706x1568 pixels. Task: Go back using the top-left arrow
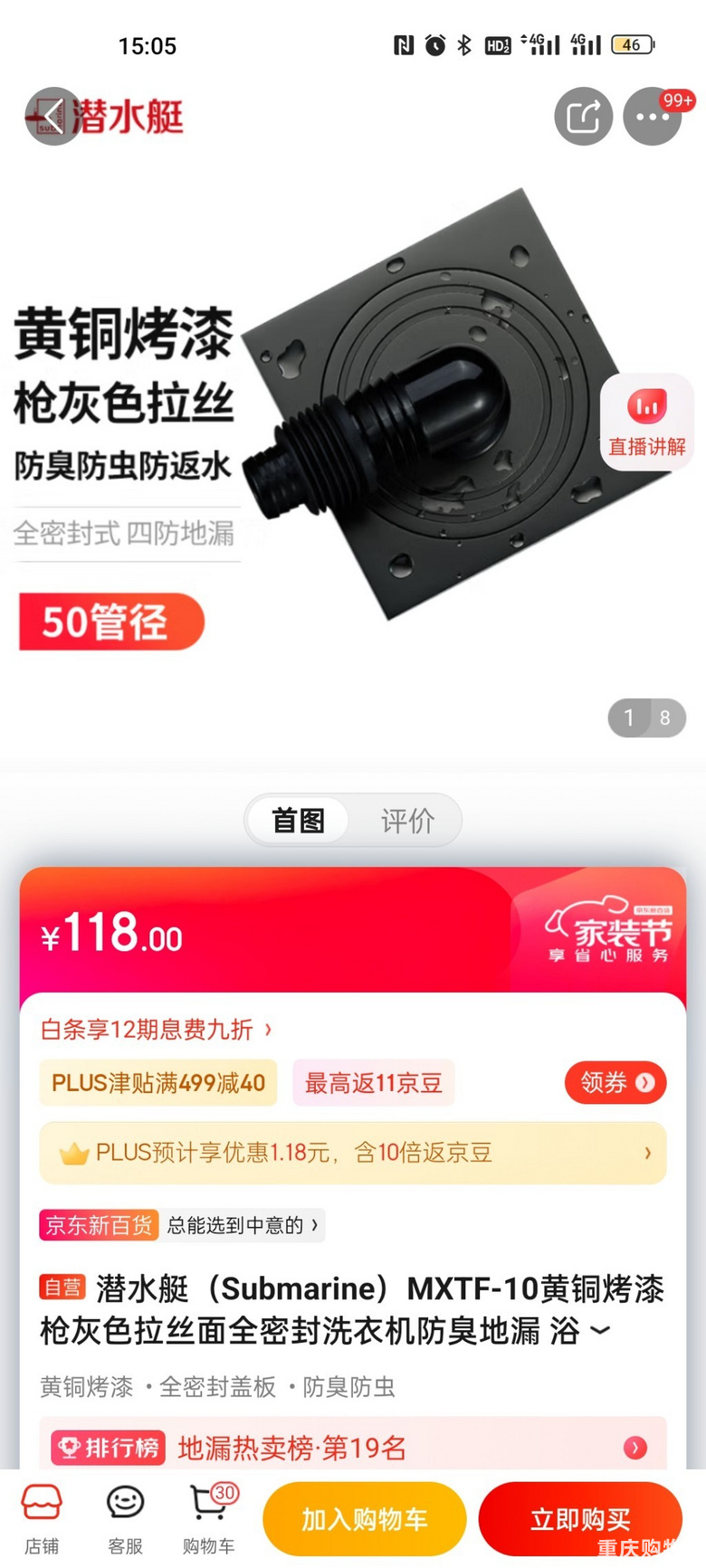(x=52, y=117)
